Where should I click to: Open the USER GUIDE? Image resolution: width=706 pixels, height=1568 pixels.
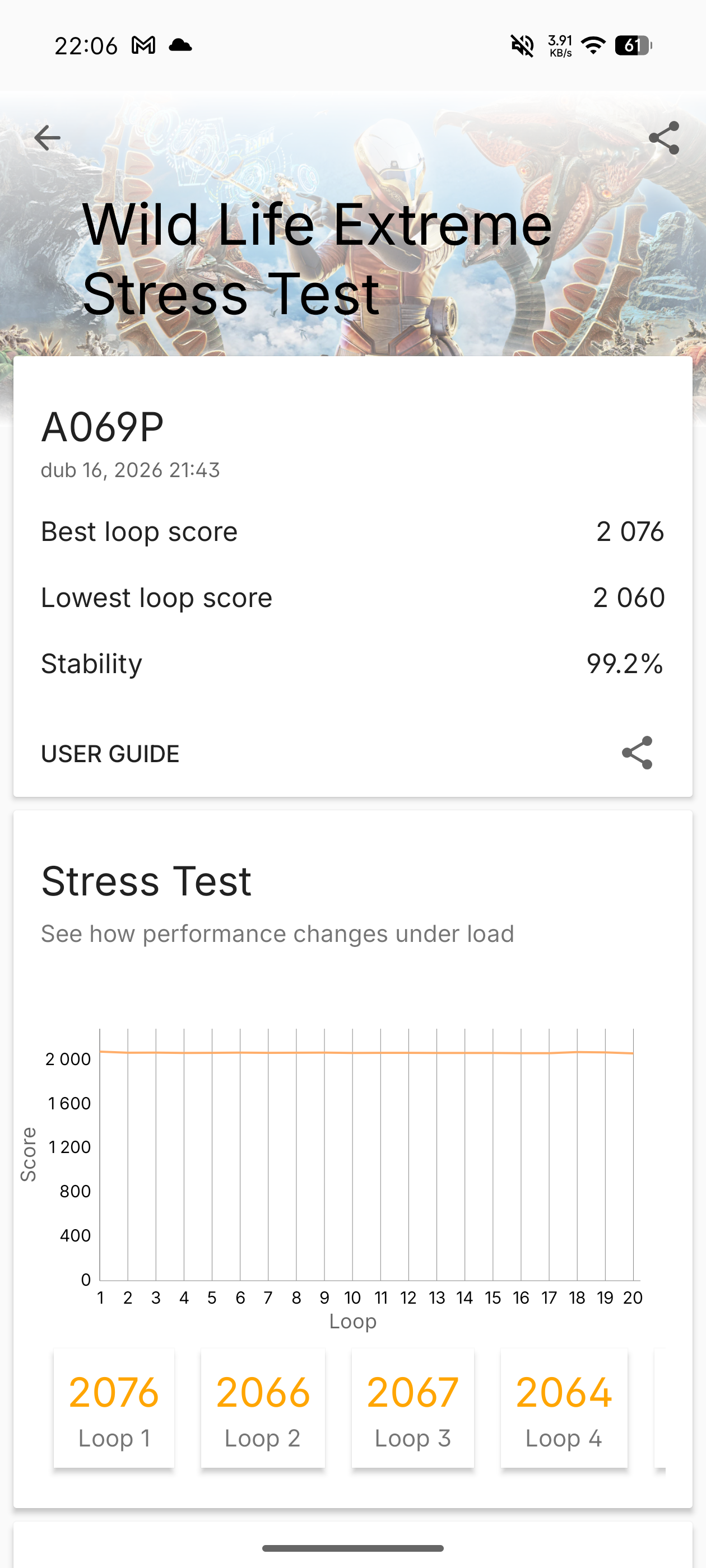pyautogui.click(x=110, y=754)
